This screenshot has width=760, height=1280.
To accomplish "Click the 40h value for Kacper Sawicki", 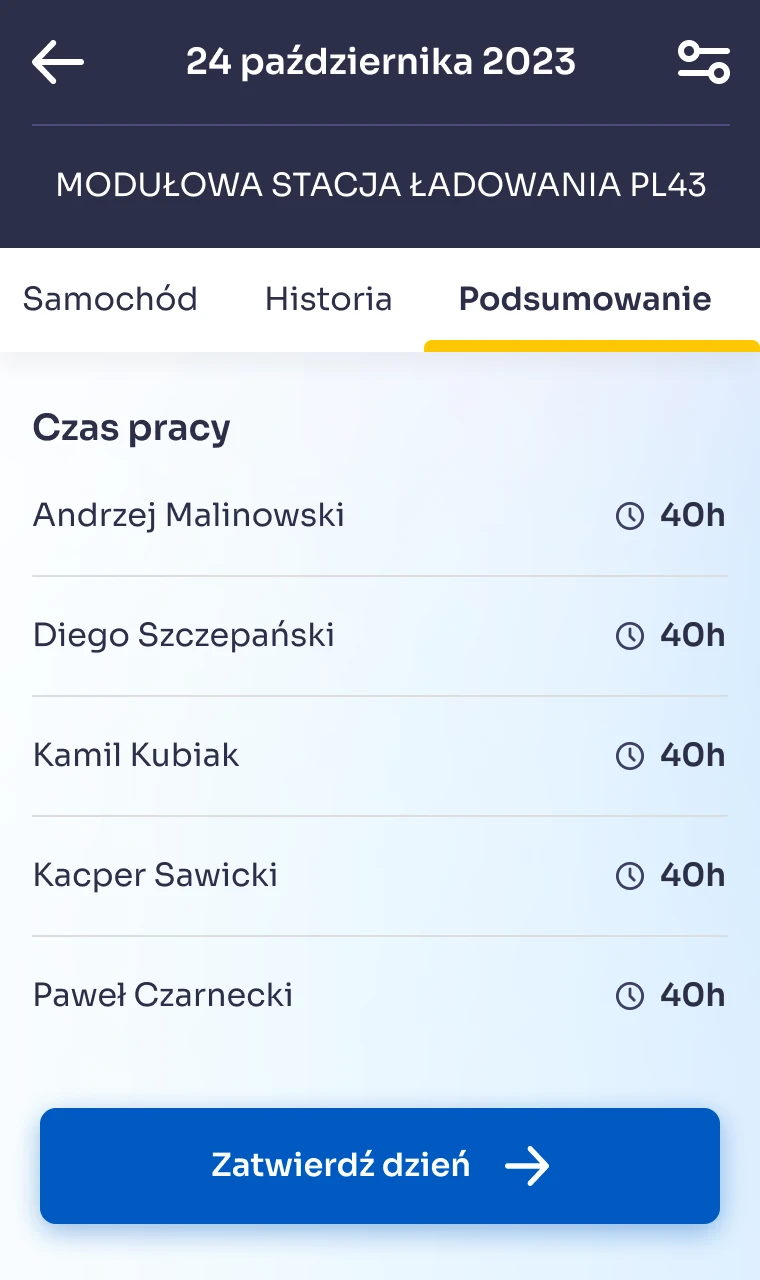I will coord(693,875).
